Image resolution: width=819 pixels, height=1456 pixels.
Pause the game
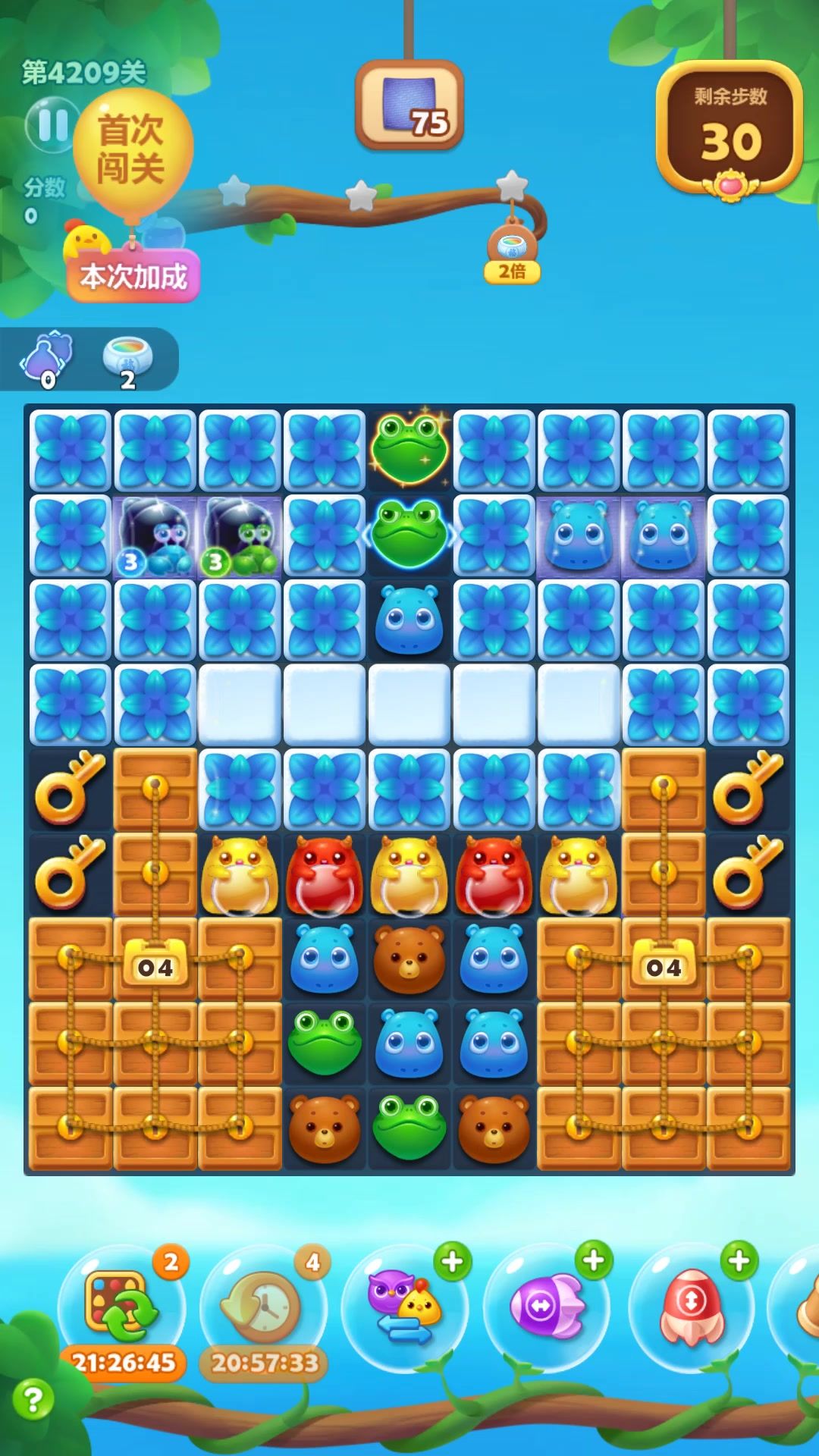coord(51,126)
